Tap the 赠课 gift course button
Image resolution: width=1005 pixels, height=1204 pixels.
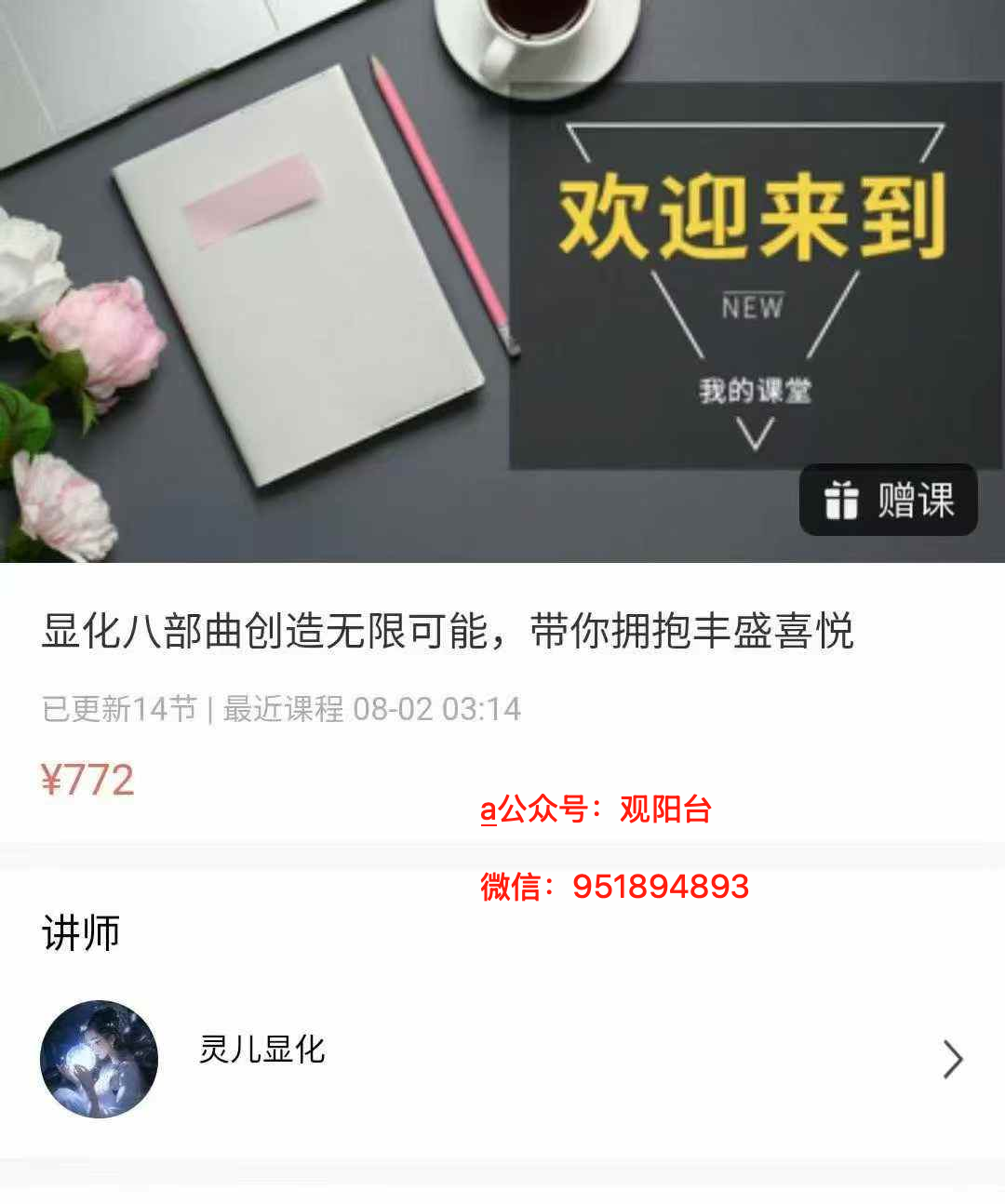[x=888, y=501]
